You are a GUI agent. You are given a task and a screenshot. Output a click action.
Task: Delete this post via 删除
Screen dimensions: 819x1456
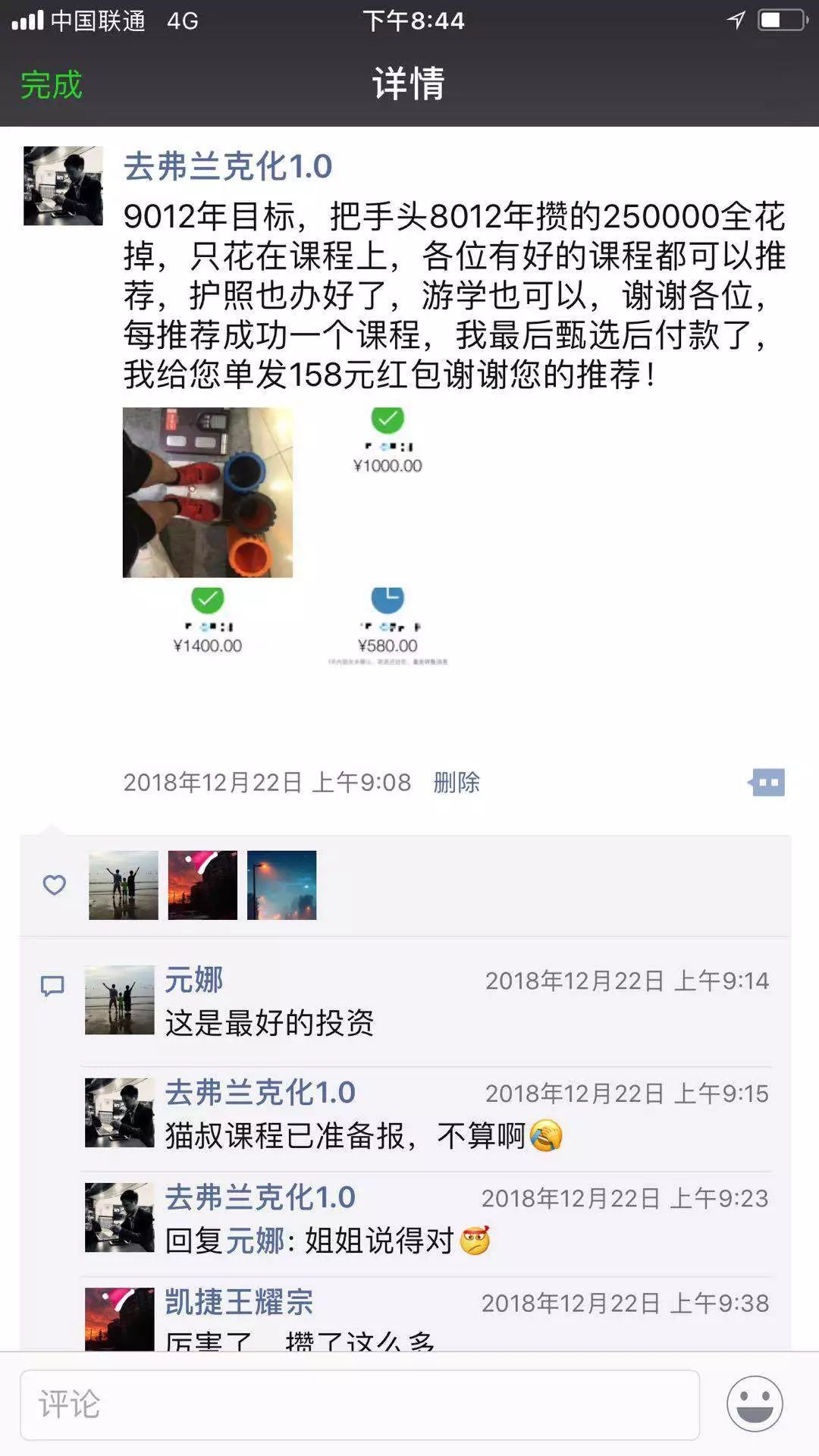coord(457,782)
